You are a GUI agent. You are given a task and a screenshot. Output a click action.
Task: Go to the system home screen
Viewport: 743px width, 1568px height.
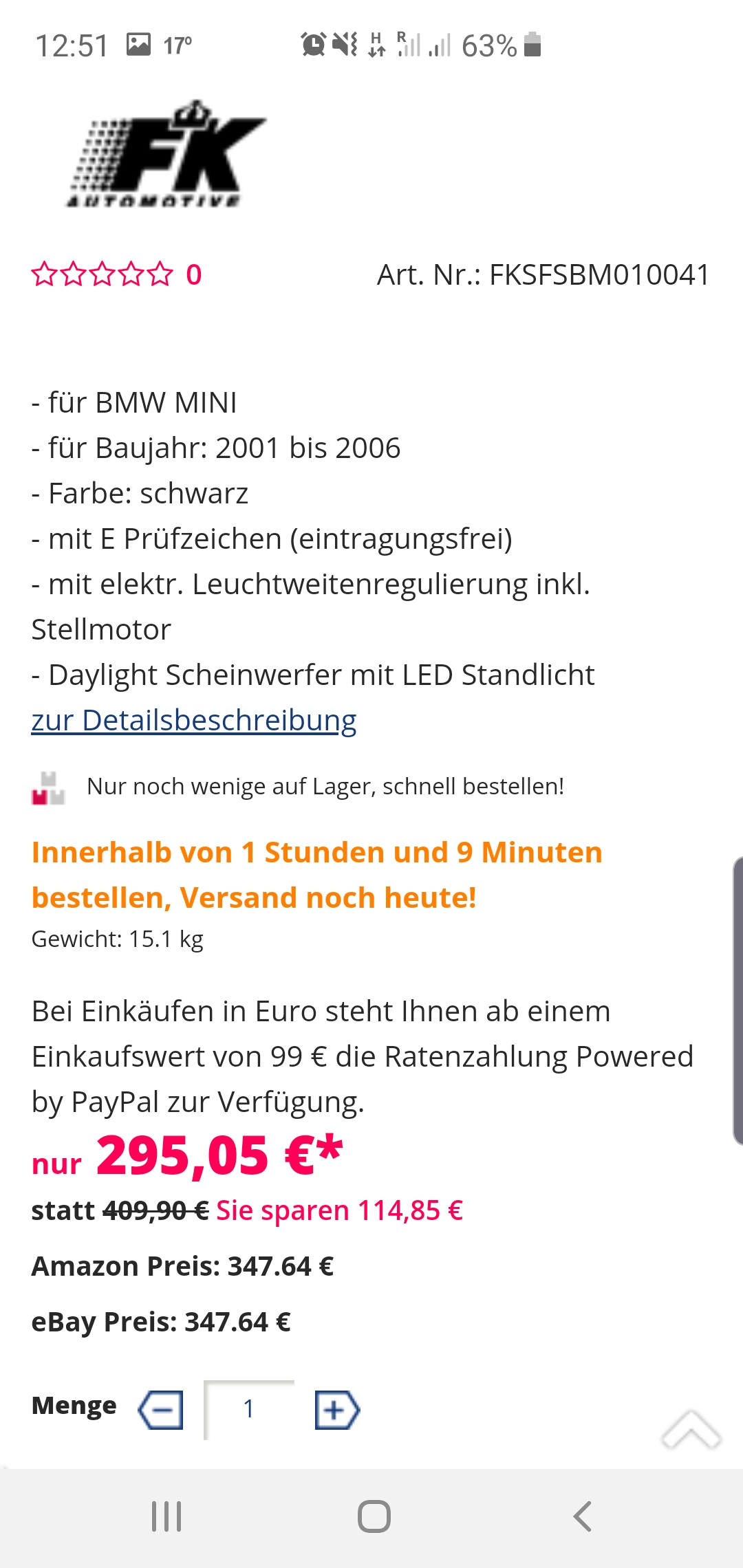coord(374,1516)
